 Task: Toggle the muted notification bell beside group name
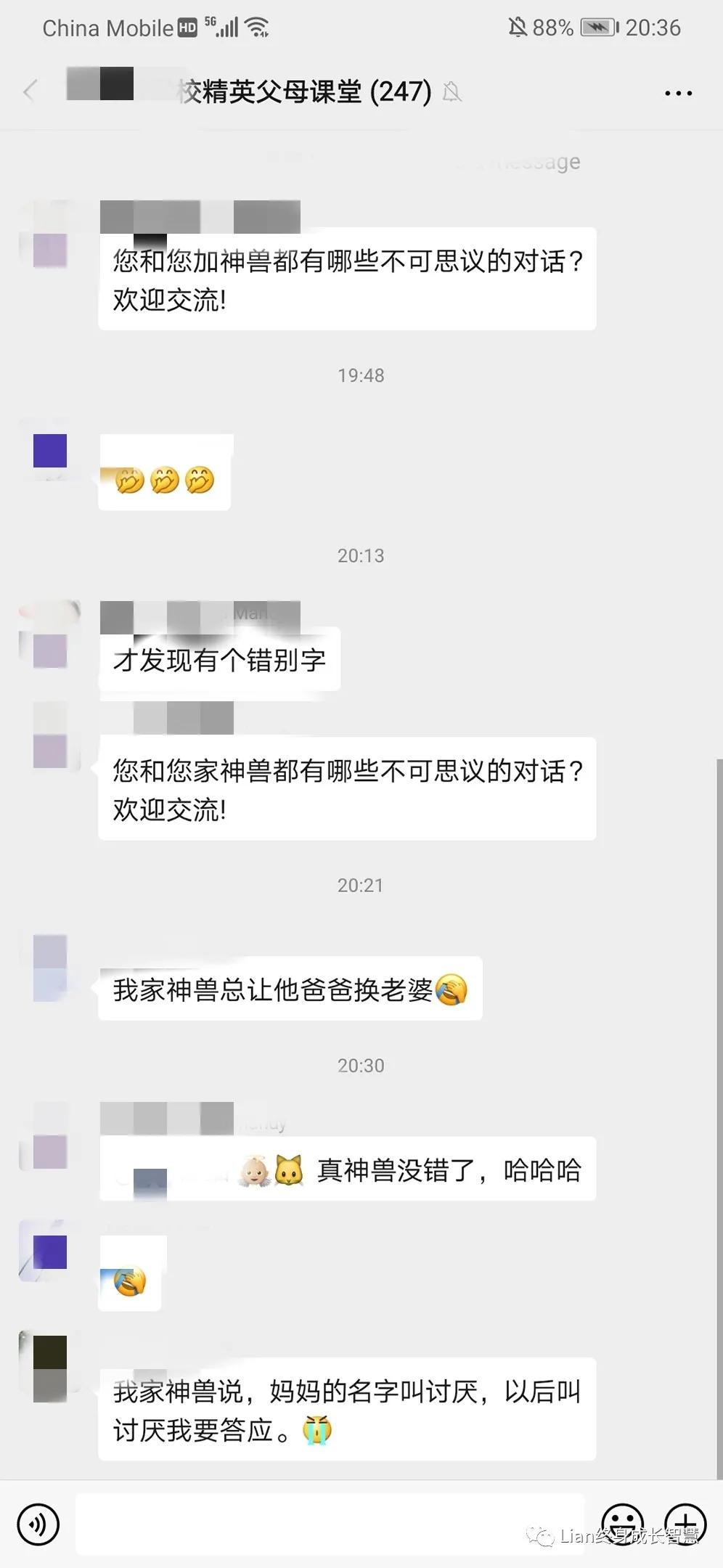coord(454,94)
